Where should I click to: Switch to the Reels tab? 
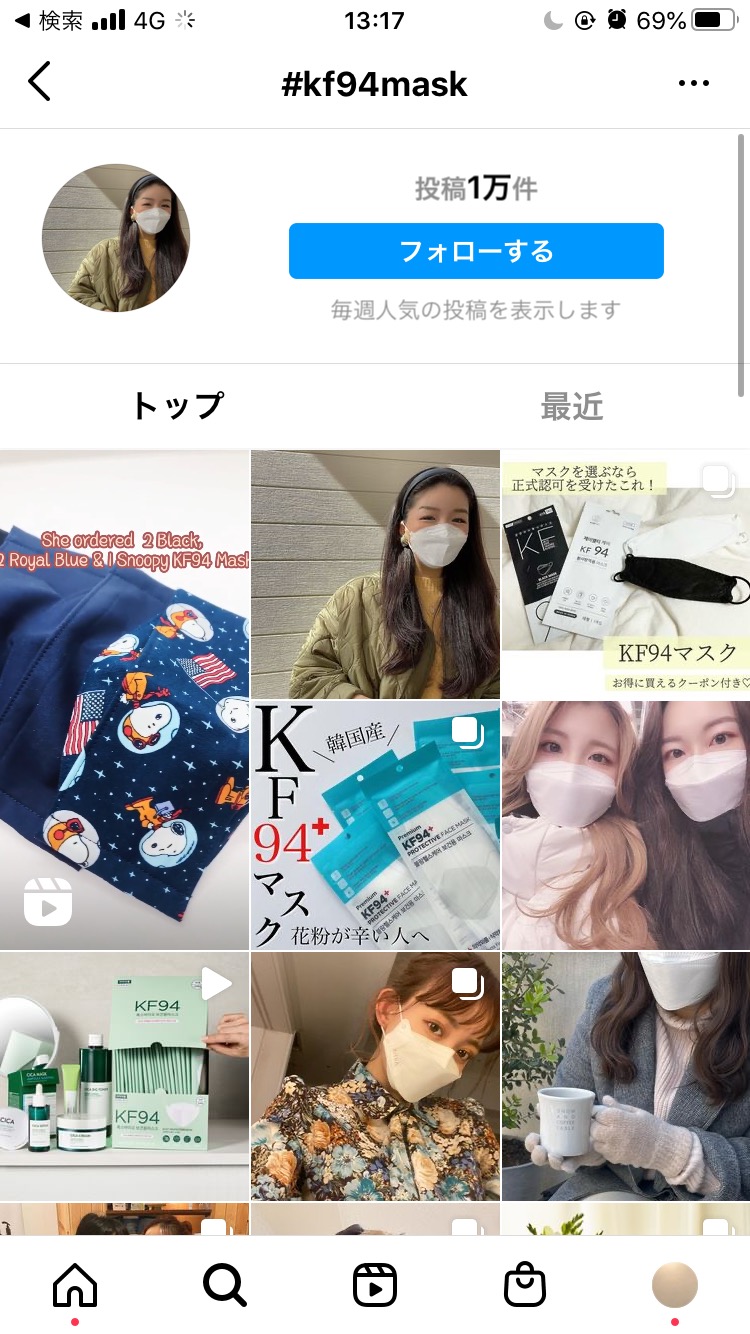[x=375, y=1285]
